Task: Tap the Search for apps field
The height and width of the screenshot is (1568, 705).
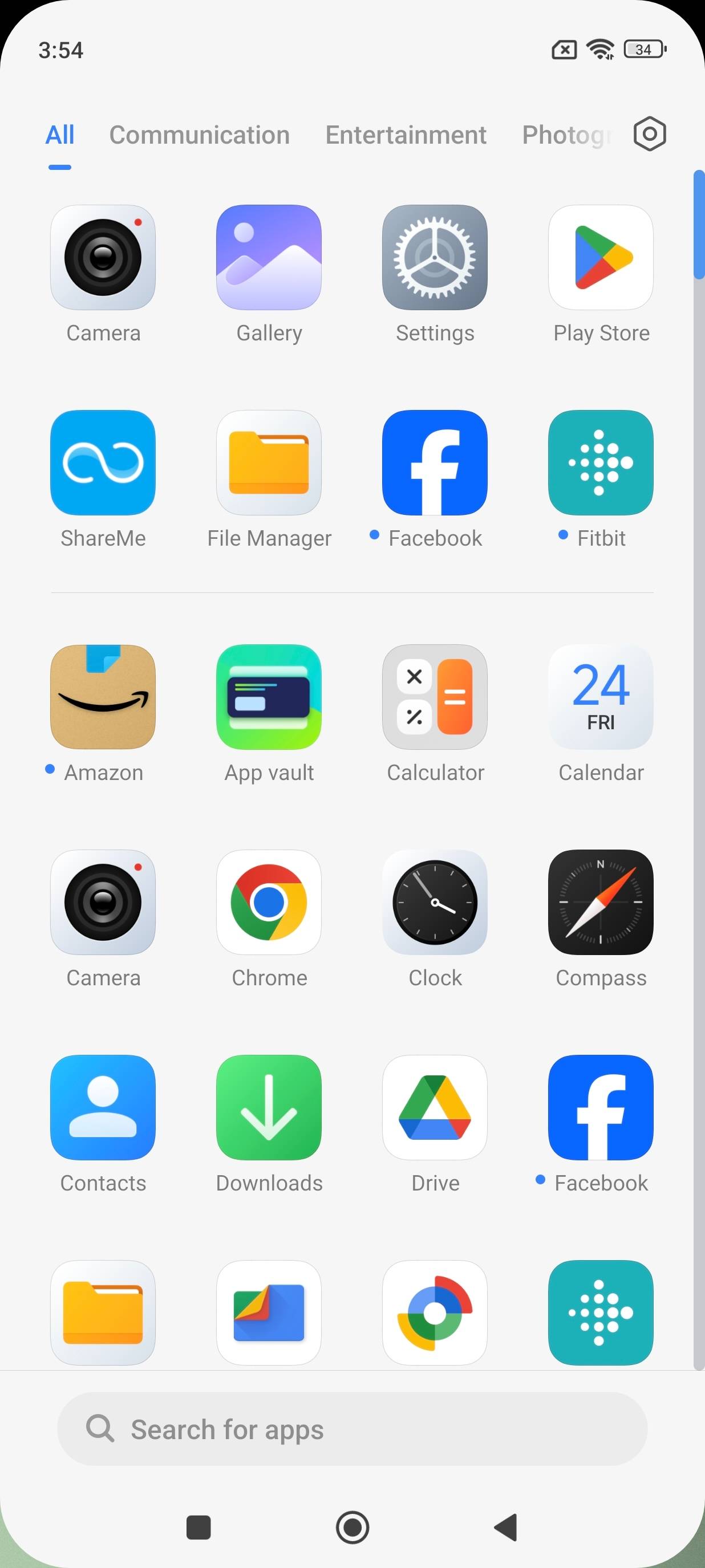Action: 352,1429
